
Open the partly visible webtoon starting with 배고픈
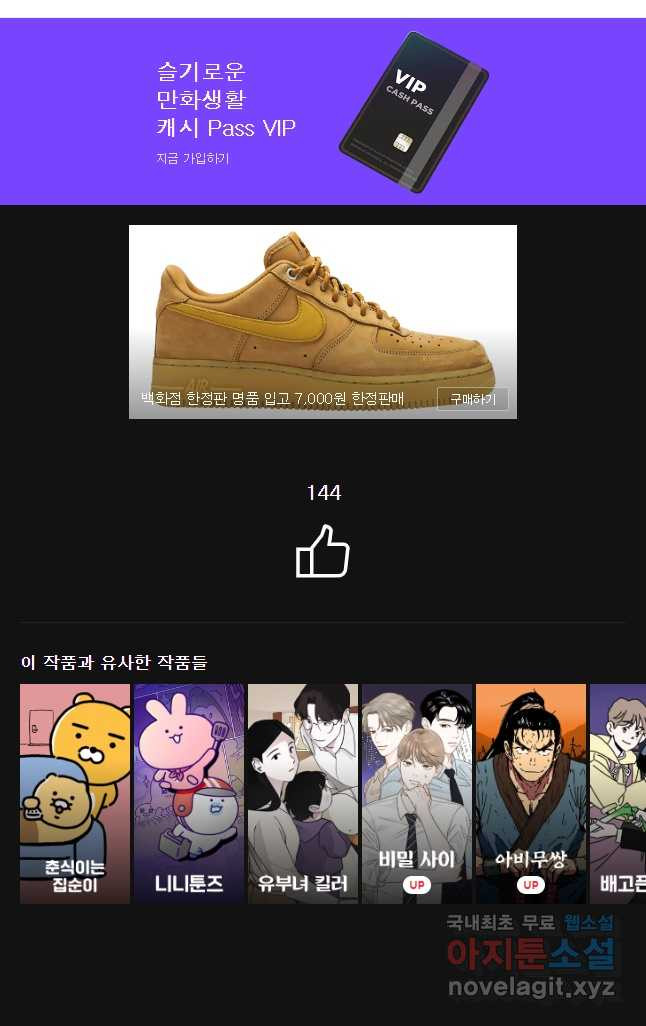click(x=618, y=793)
